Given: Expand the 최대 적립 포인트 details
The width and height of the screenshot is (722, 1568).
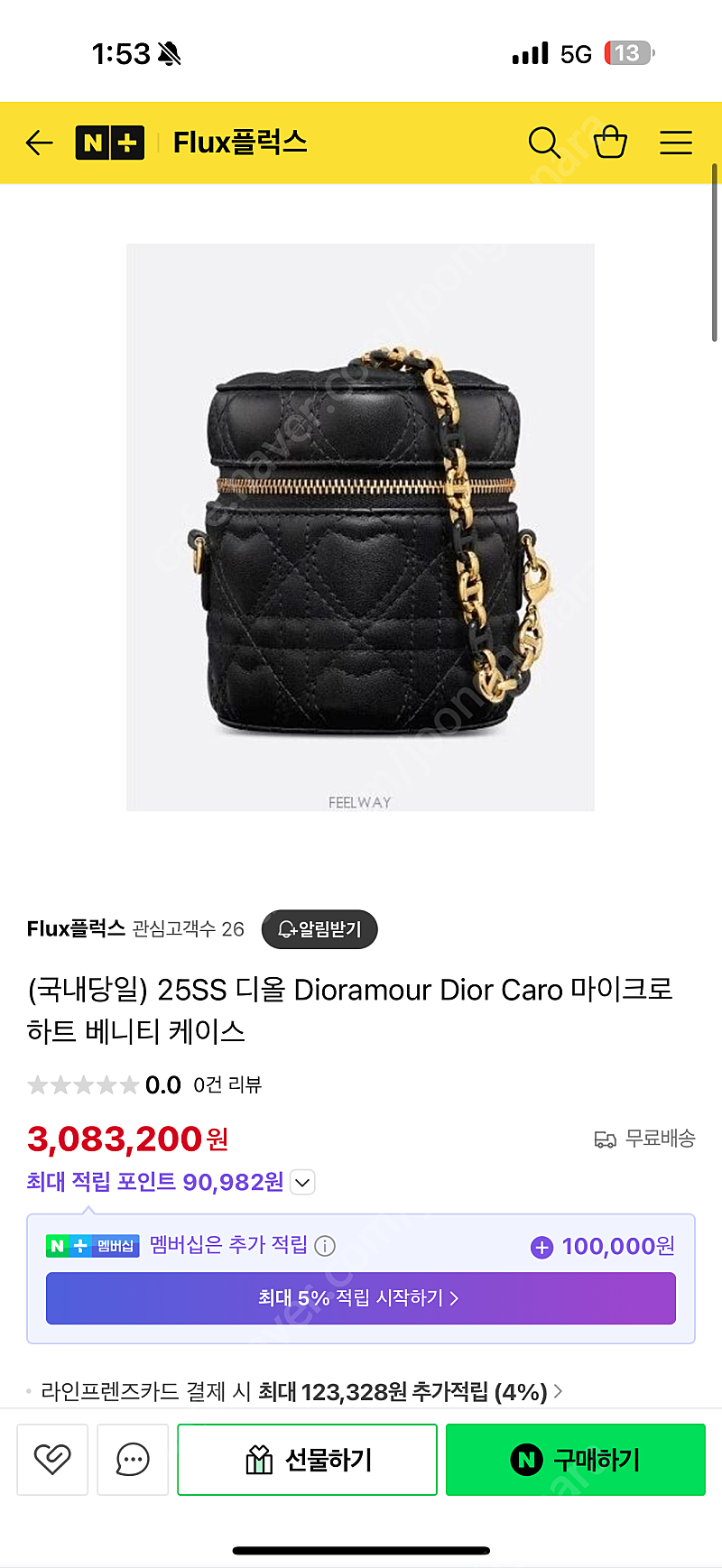Looking at the screenshot, I should pos(303,1182).
